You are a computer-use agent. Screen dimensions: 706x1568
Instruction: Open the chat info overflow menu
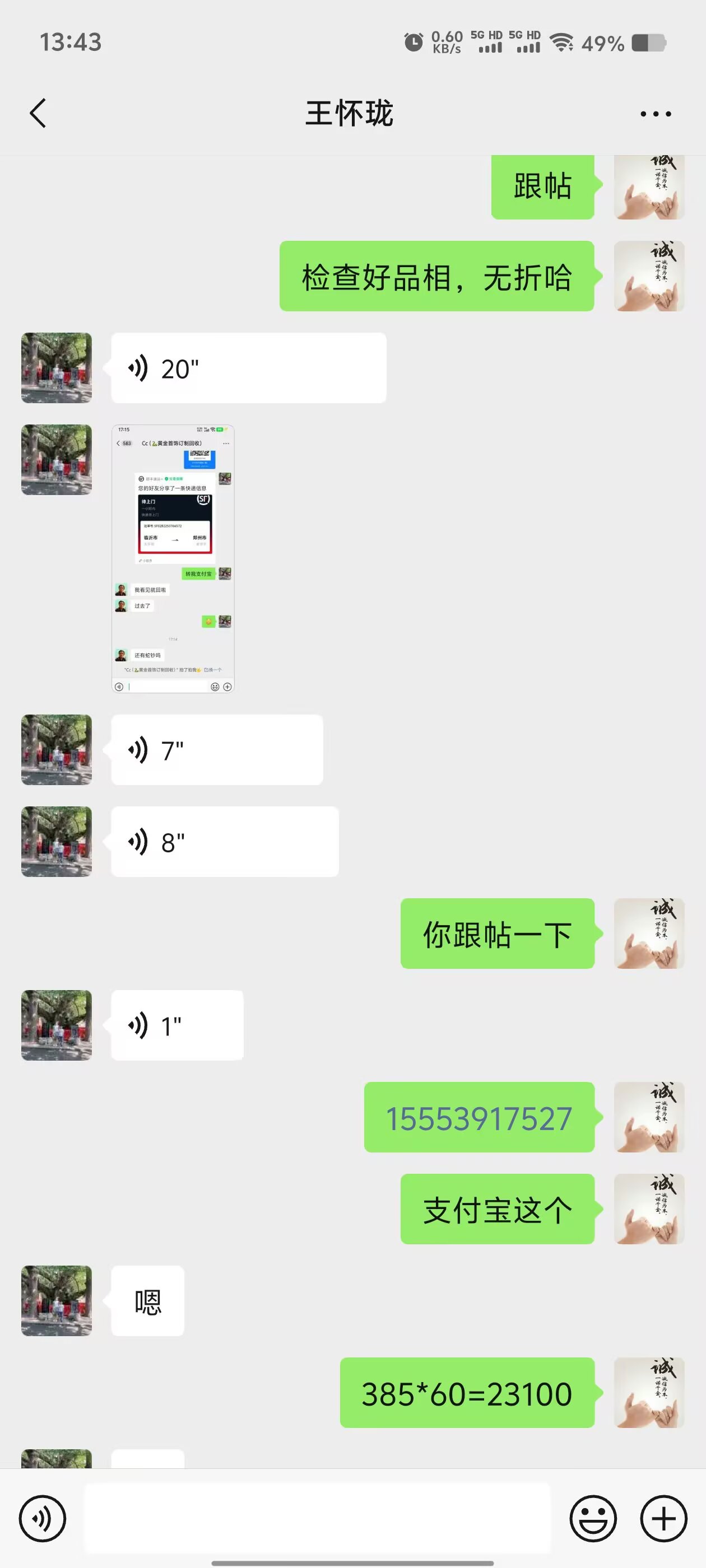(656, 114)
